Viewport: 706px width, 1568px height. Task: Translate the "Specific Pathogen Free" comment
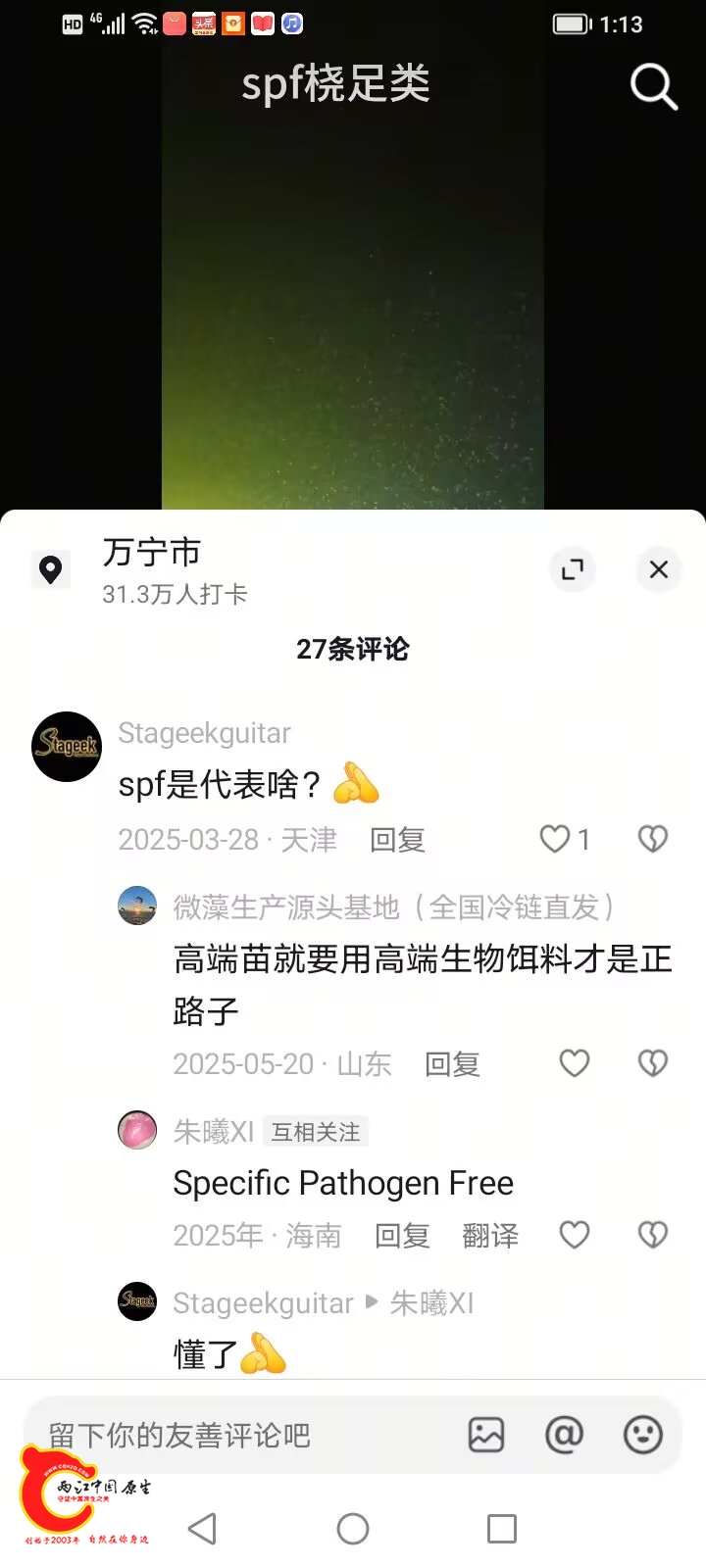coord(490,1236)
